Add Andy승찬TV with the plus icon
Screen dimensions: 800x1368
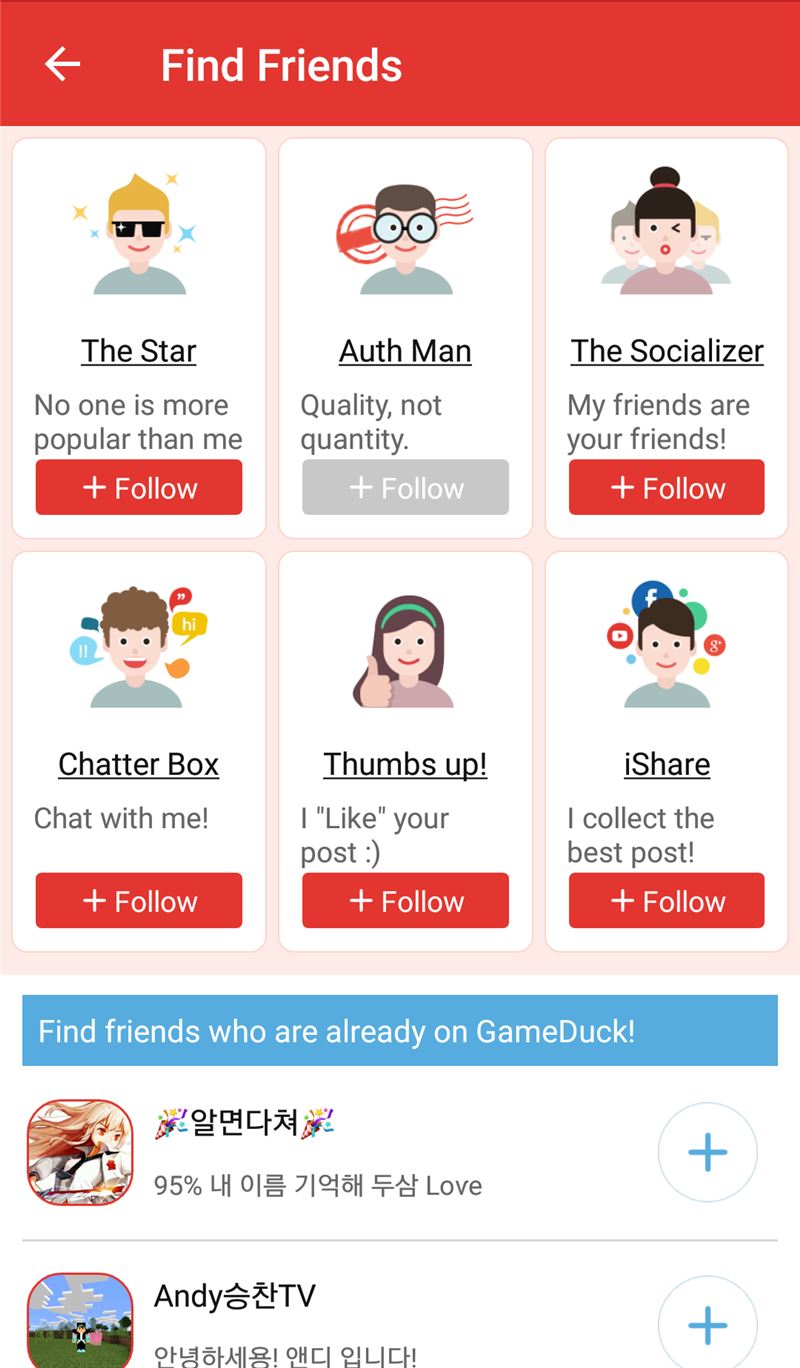coord(708,1324)
